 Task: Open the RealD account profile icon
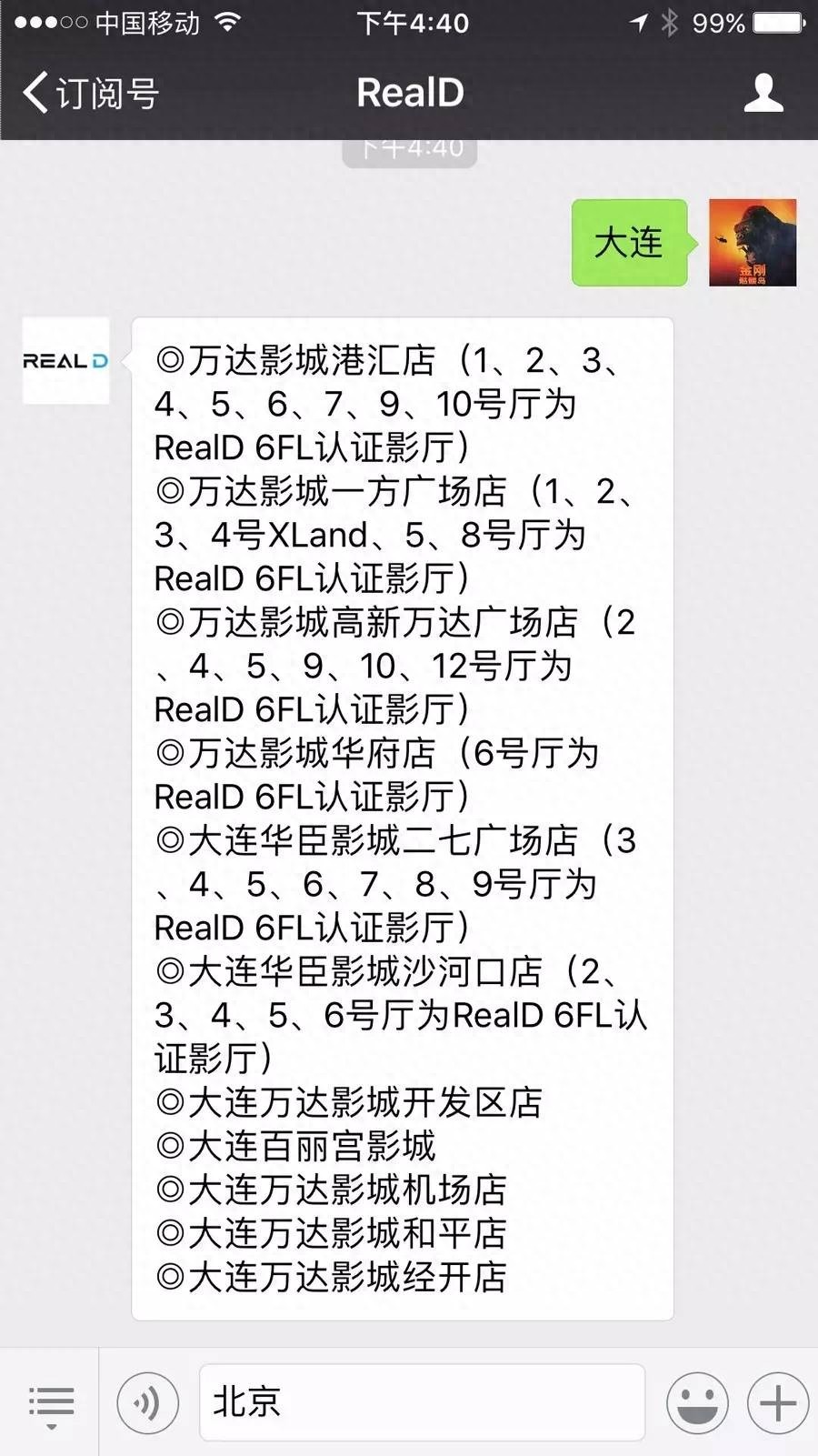[x=763, y=93]
